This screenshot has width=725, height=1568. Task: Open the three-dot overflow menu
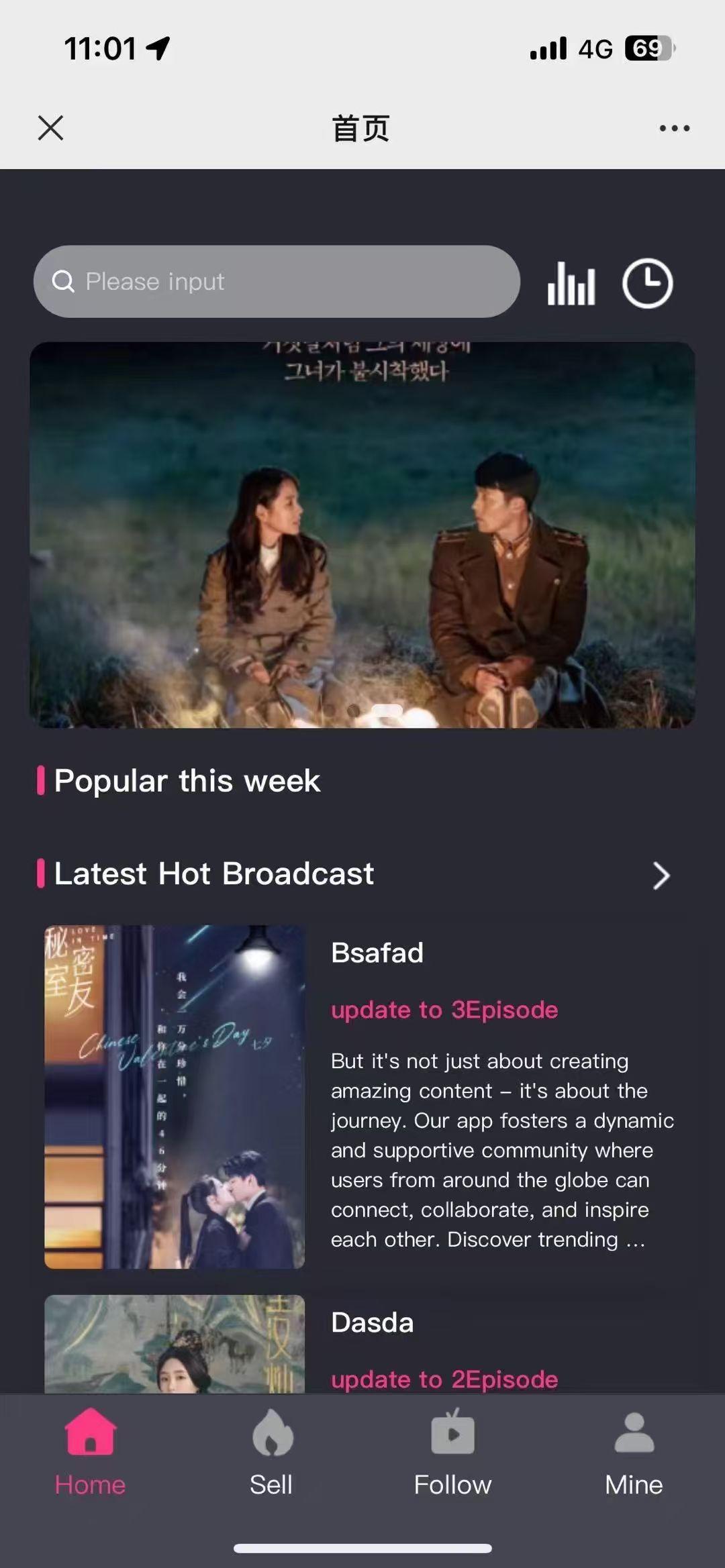(x=674, y=128)
